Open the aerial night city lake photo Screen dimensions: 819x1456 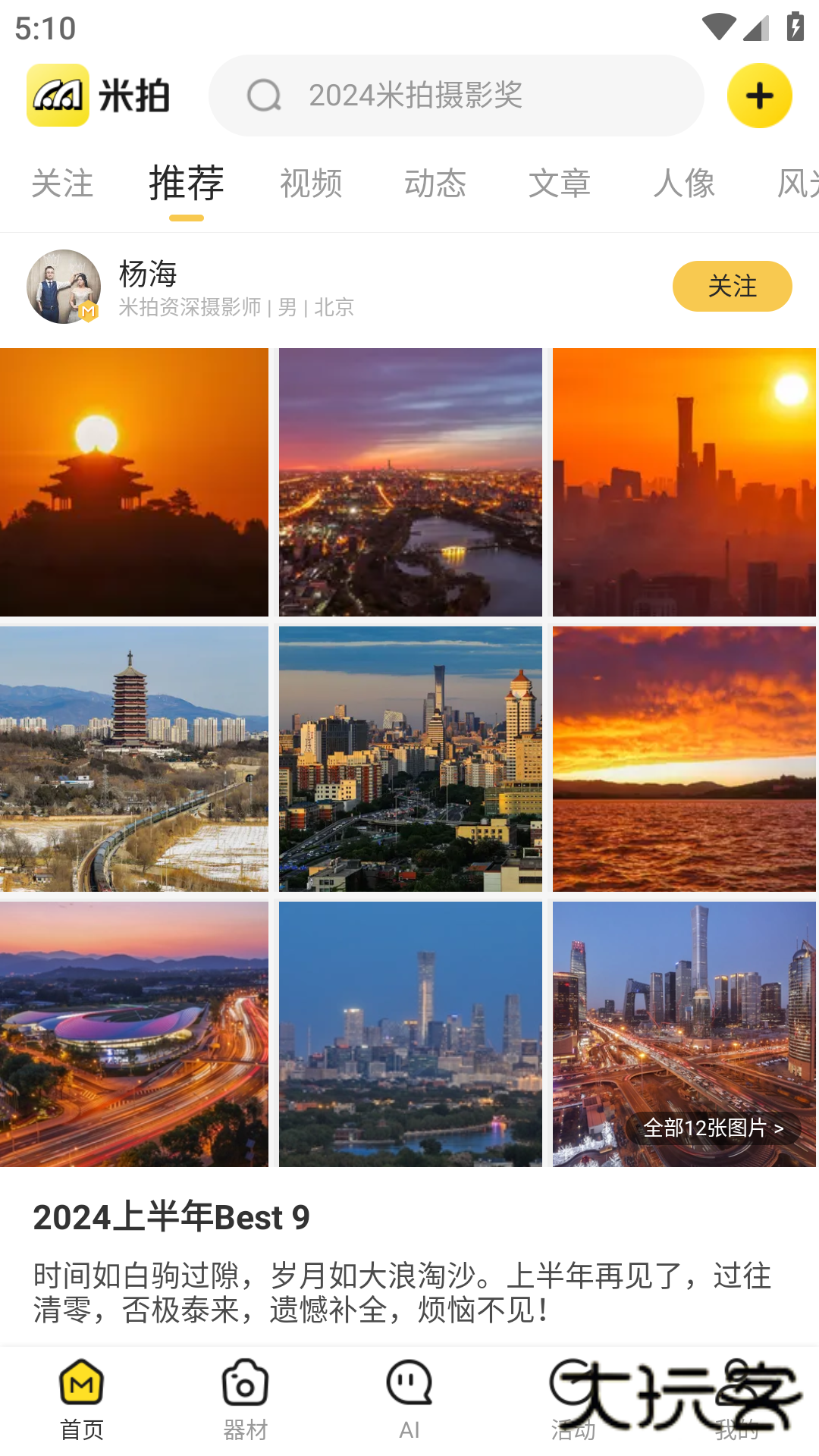[x=410, y=482]
